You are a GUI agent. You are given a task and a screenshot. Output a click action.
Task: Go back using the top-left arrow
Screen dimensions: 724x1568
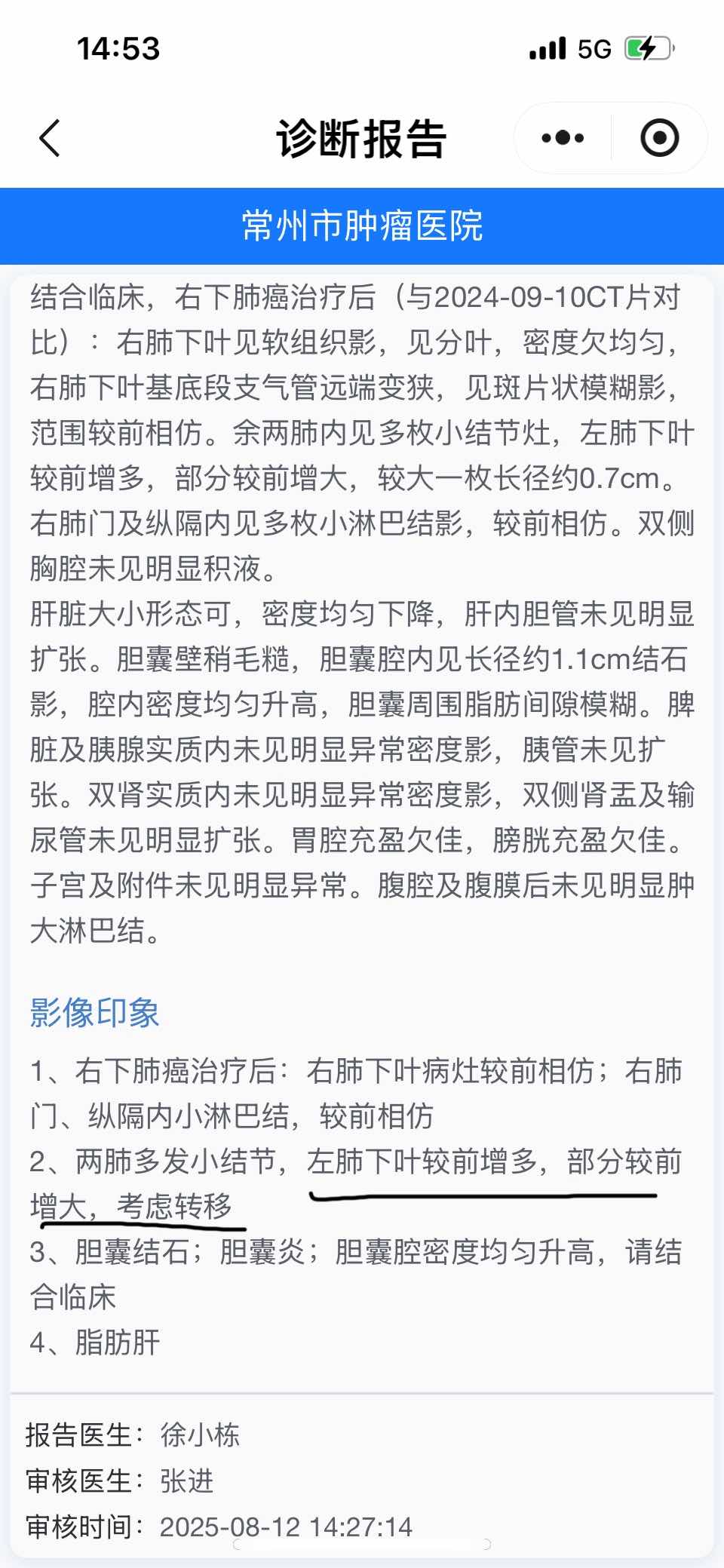click(50, 138)
